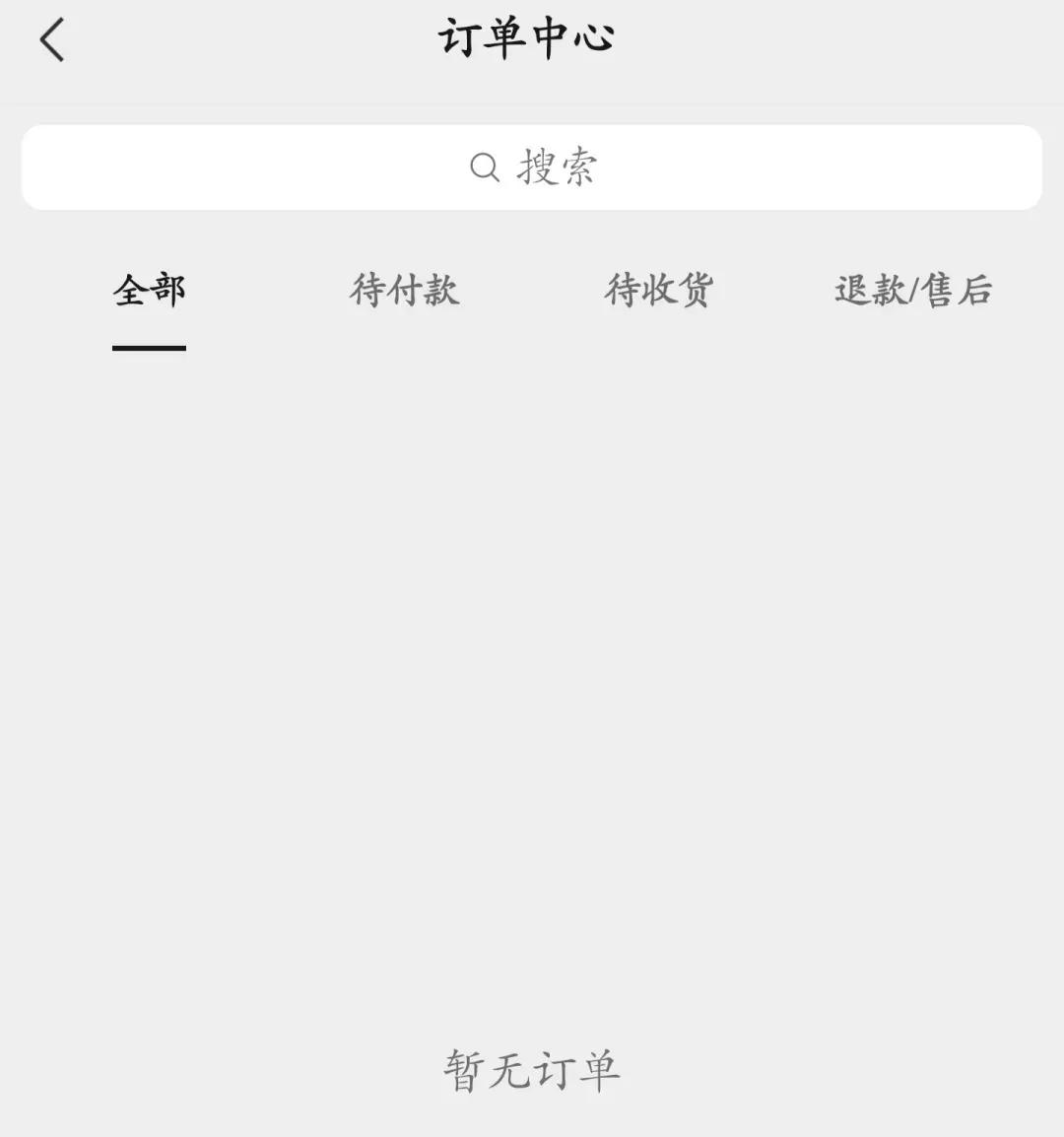
Task: Click the 暂无订单 empty-state text
Action: [x=532, y=1070]
